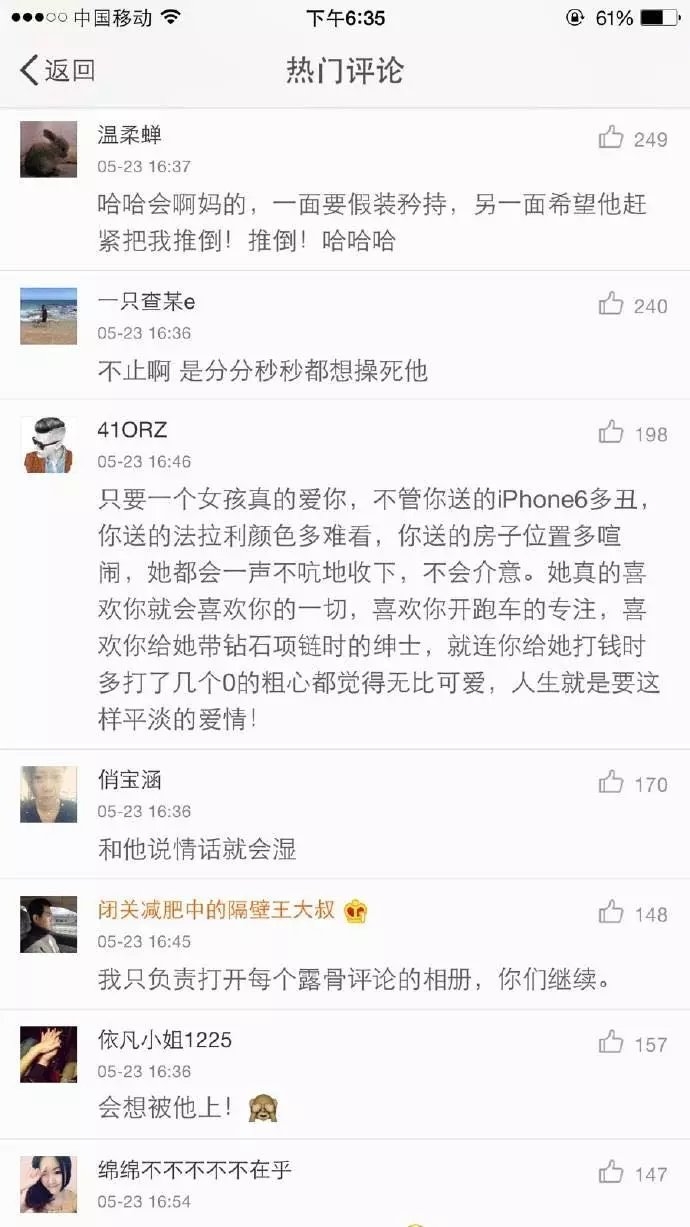Like the comment by 依凡小姐1225
The height and width of the screenshot is (1227, 690).
(x=612, y=1043)
